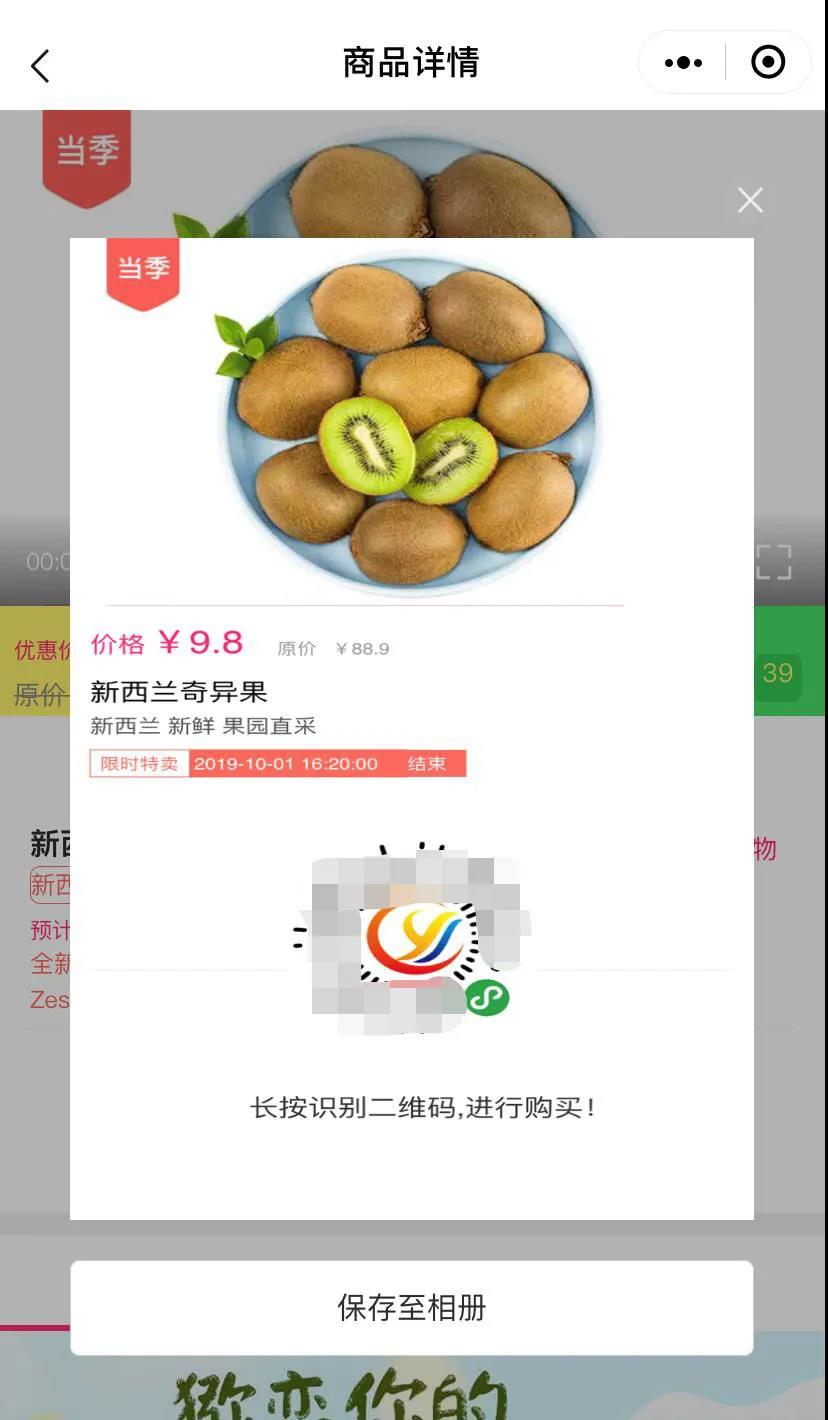Open the mini program's more options menu

[683, 63]
